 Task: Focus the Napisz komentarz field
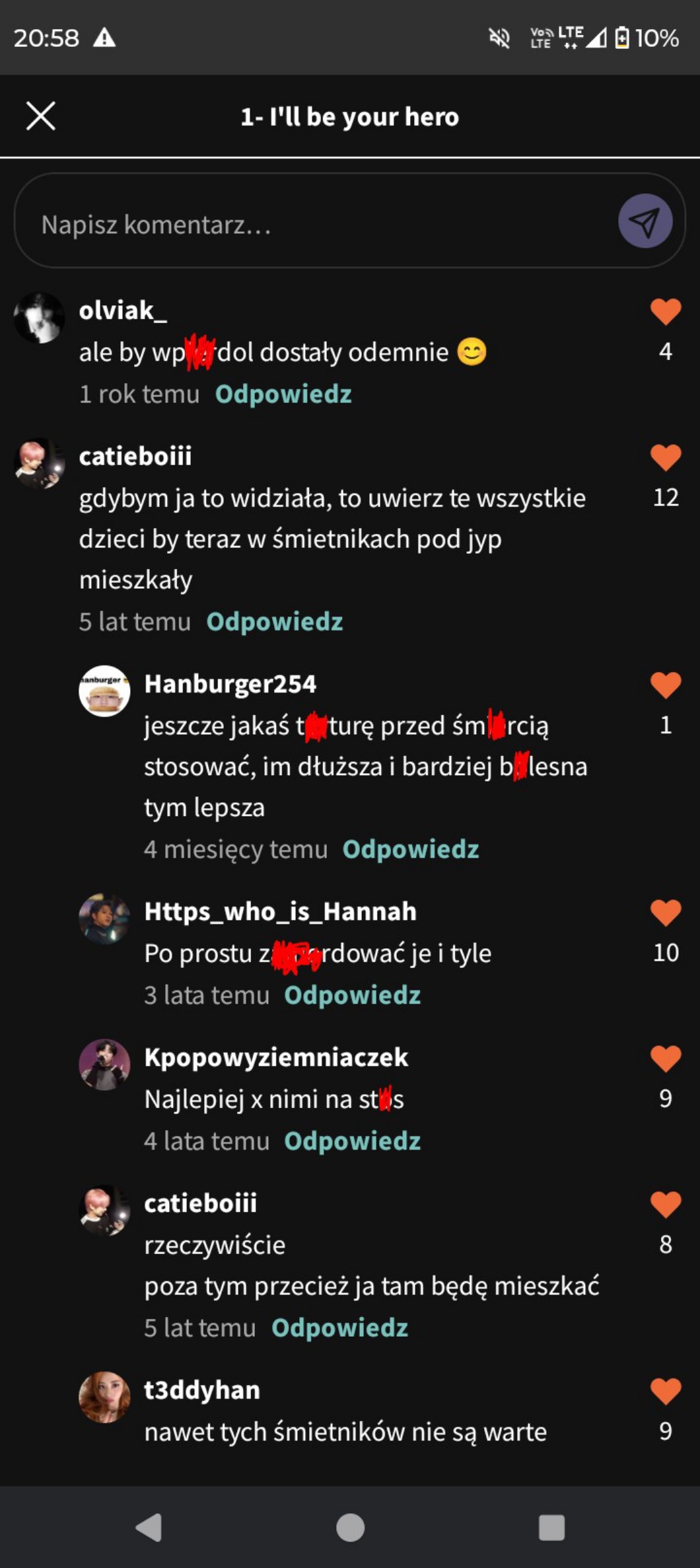[317, 225]
